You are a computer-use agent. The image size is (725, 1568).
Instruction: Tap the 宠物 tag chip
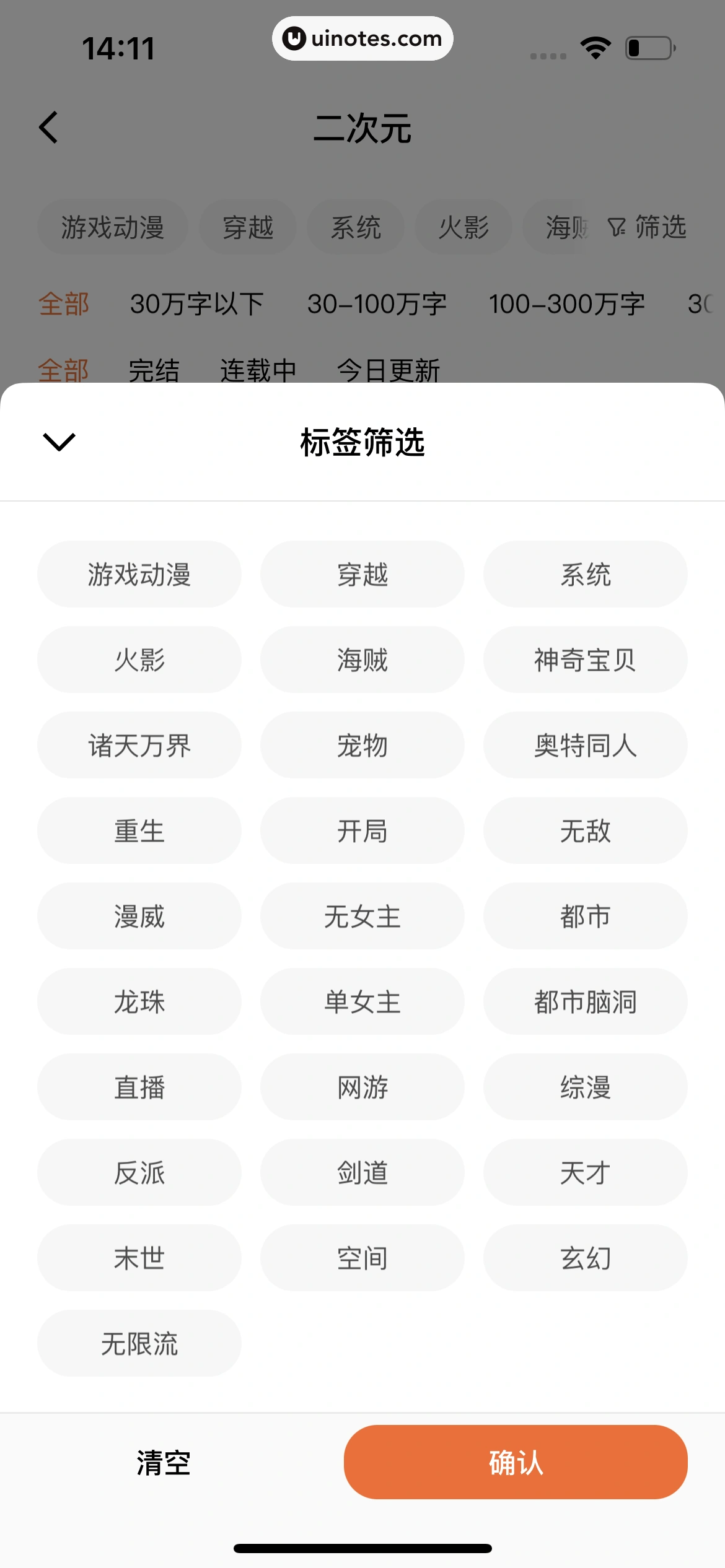click(x=362, y=745)
